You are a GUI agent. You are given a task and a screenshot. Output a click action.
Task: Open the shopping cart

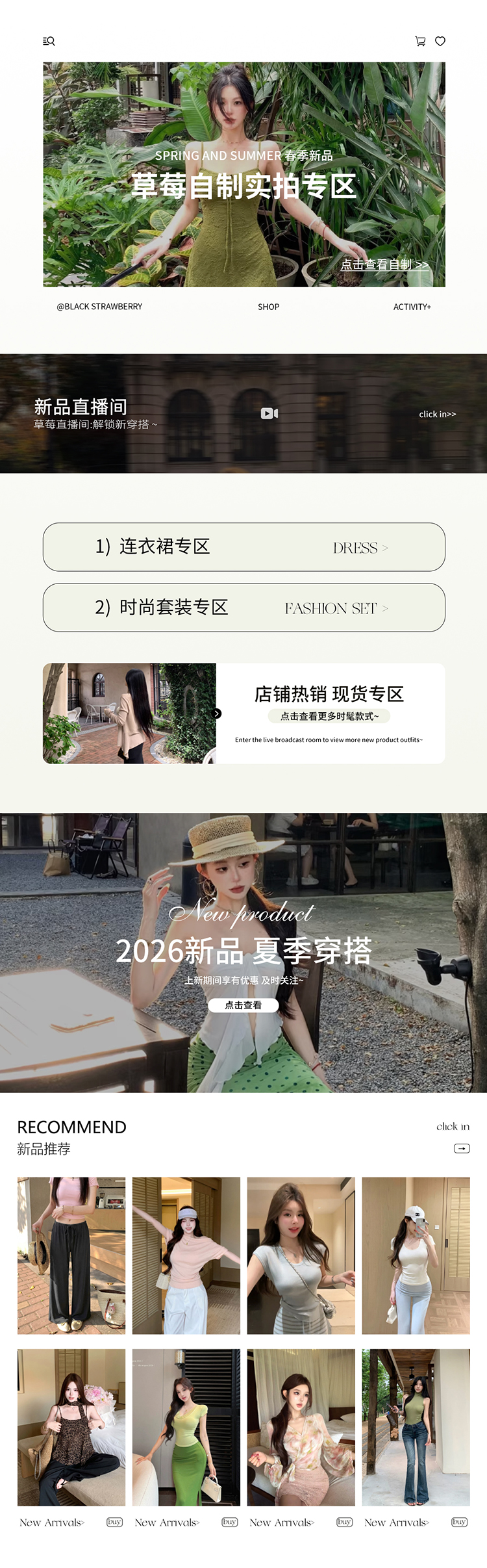pos(420,41)
